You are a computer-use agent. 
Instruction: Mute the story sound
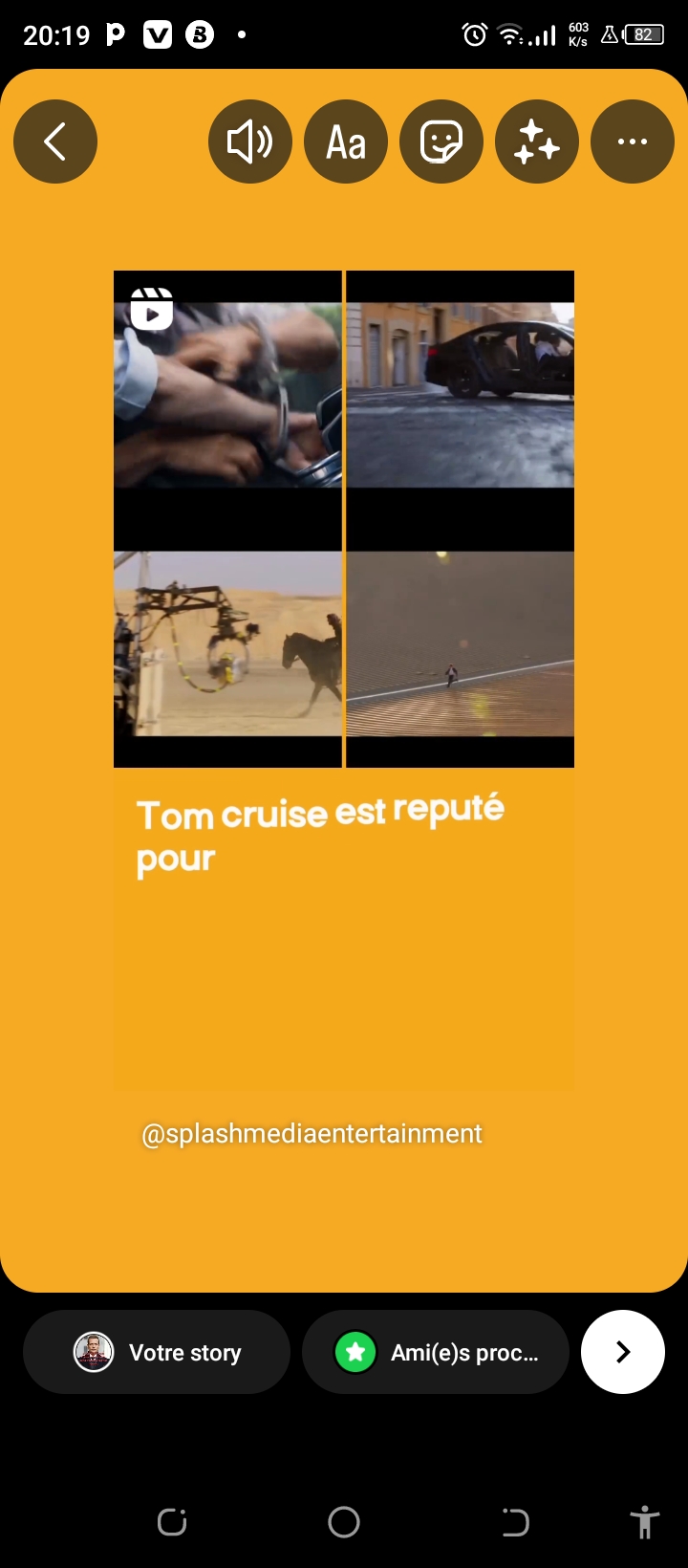250,142
